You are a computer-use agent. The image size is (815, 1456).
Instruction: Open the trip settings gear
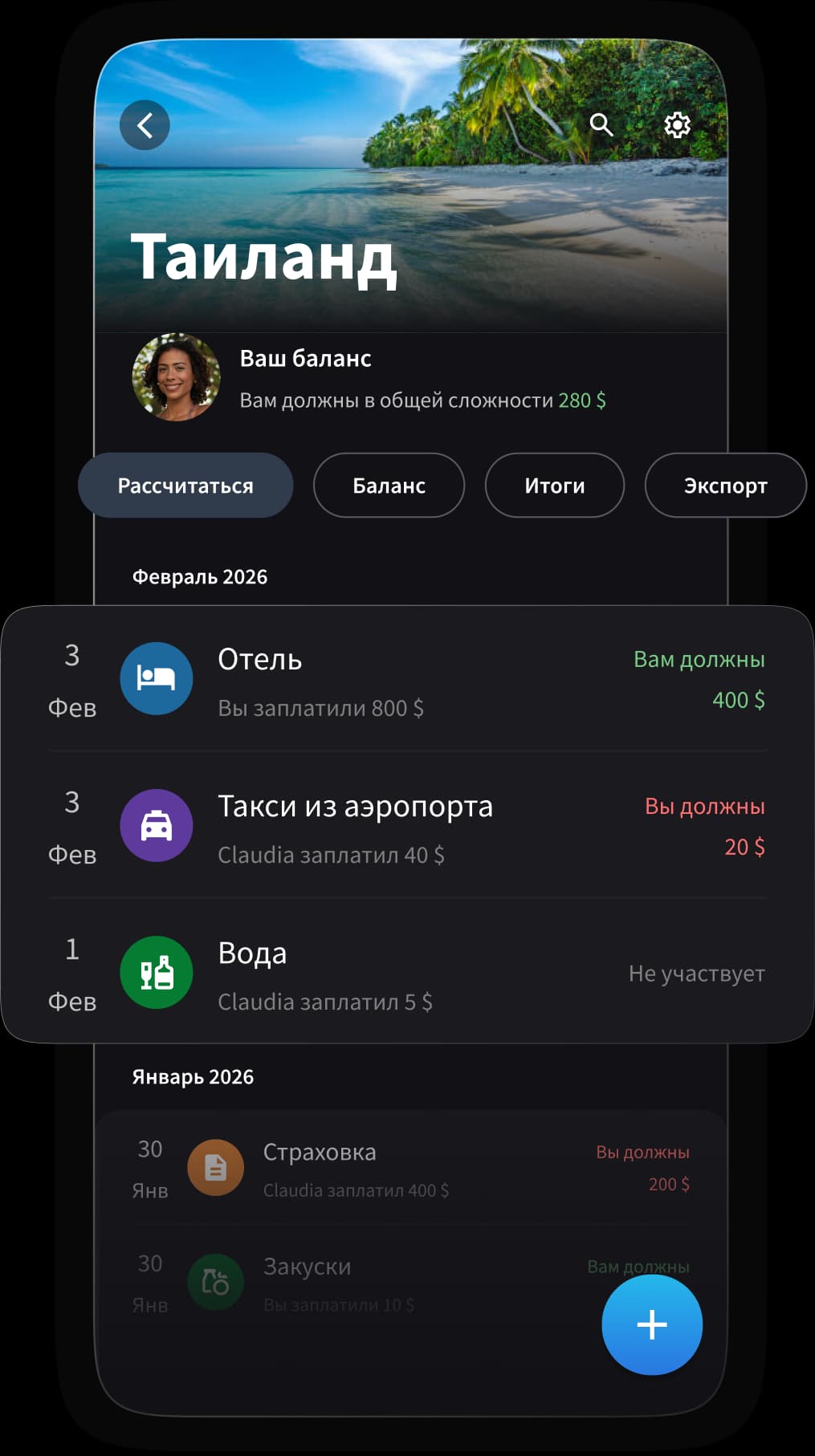677,124
